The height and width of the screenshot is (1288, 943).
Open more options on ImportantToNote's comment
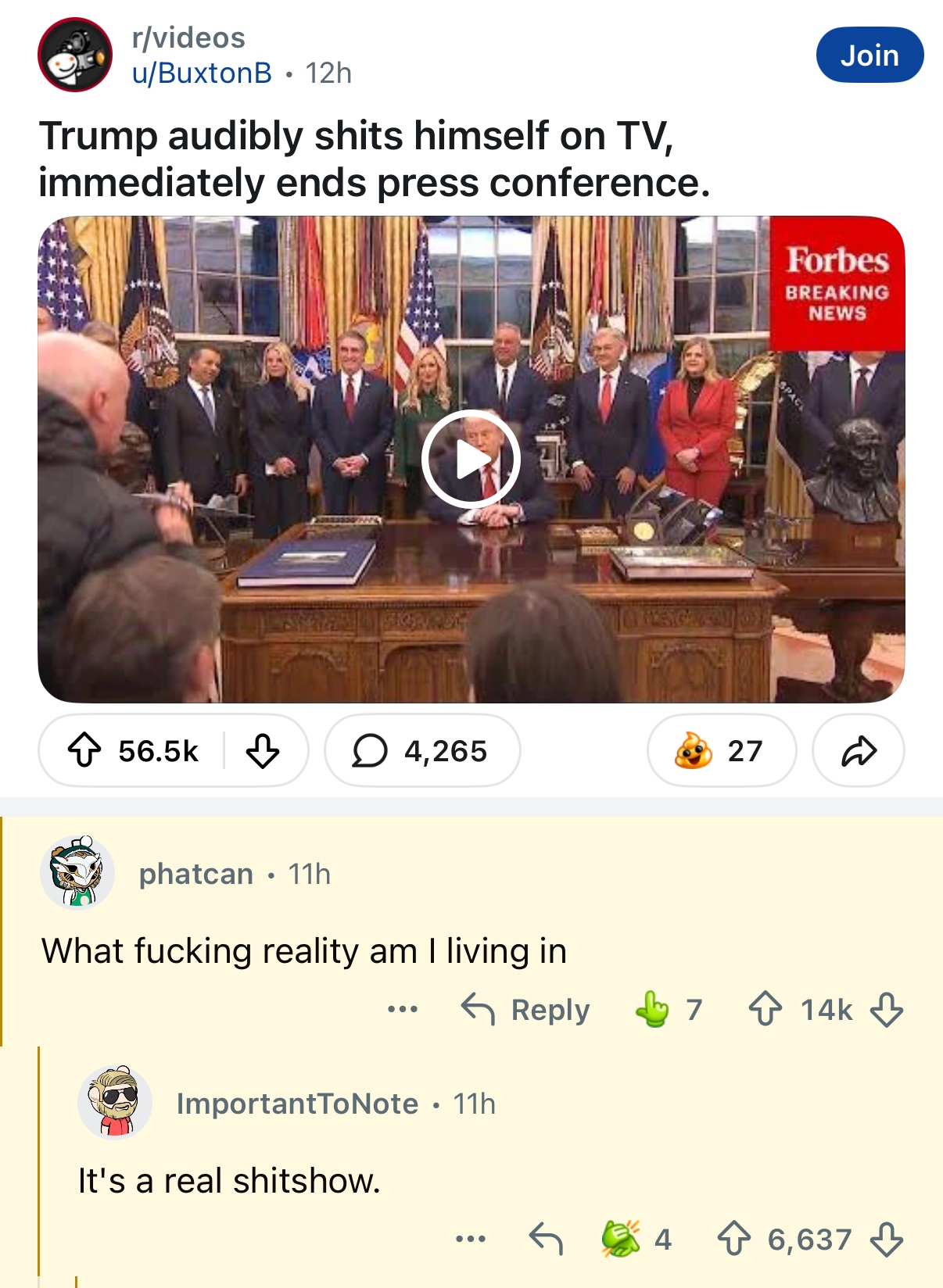471,1240
